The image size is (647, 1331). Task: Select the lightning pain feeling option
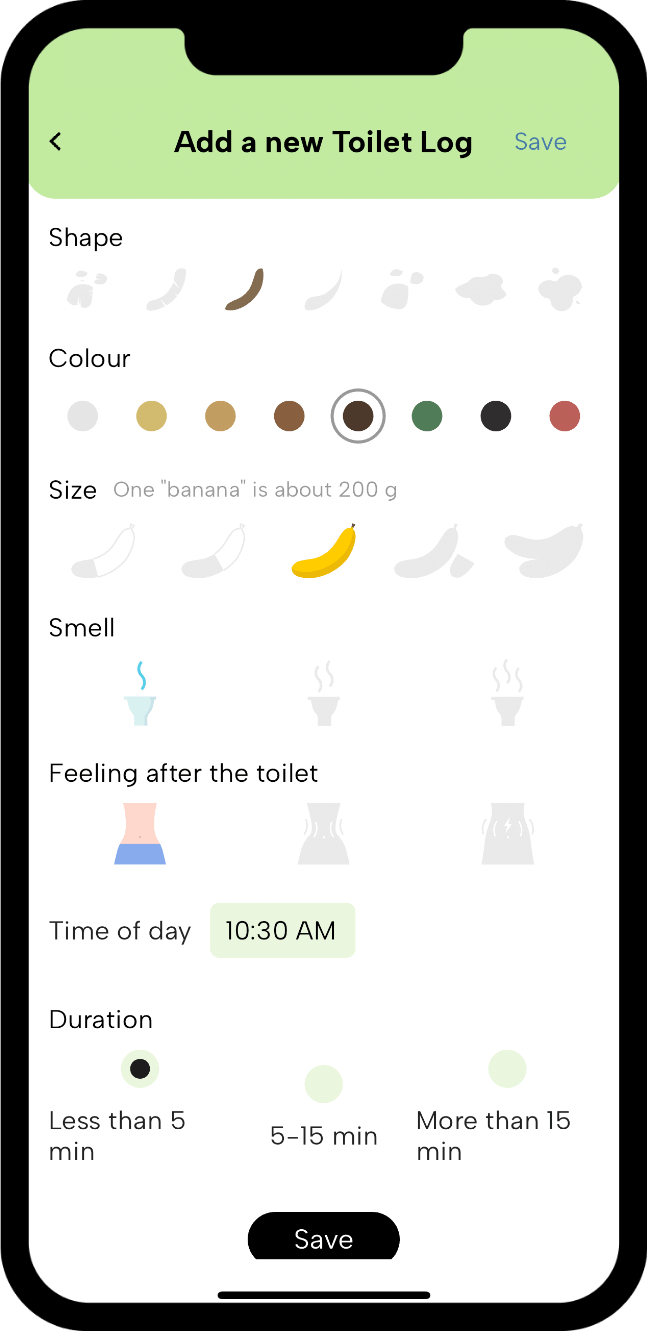507,833
